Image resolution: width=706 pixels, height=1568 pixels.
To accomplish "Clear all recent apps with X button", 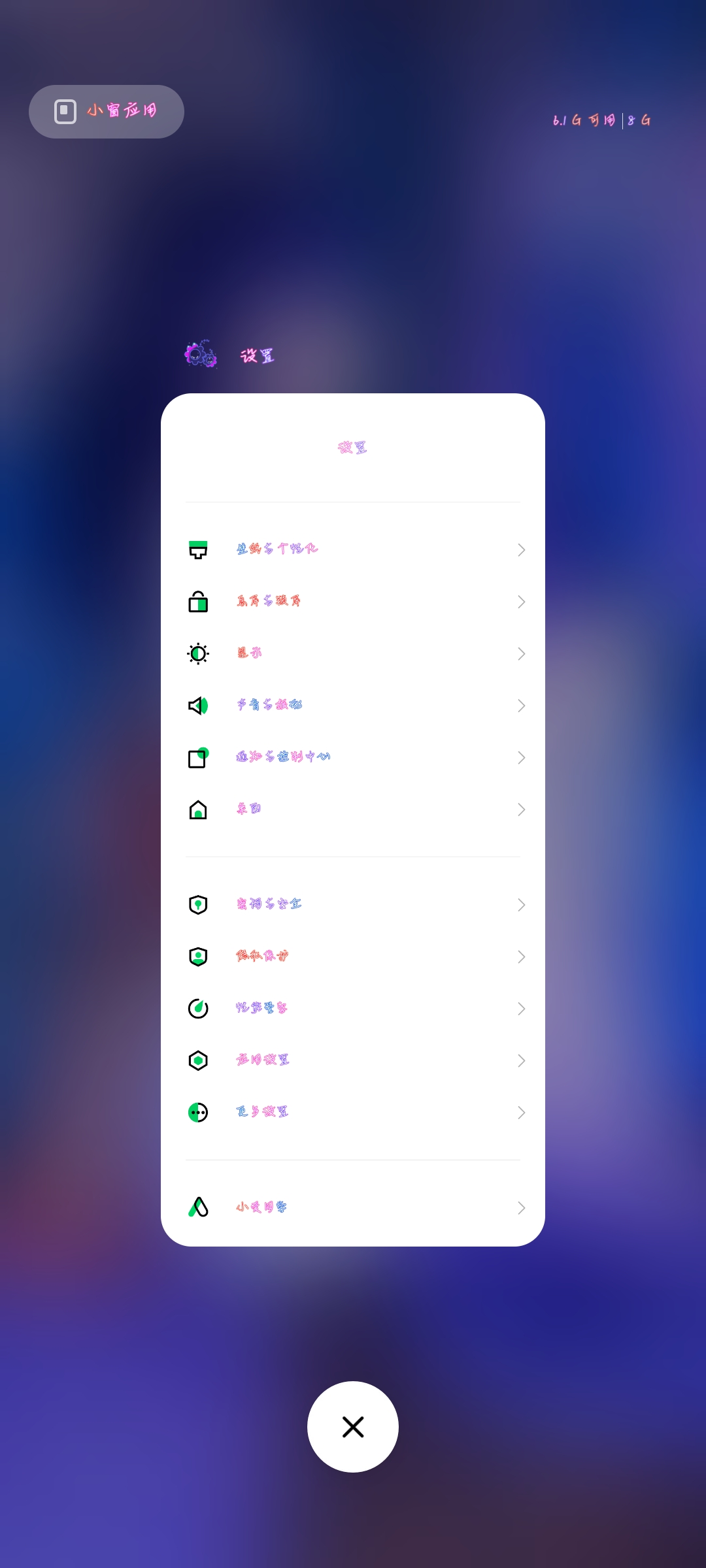I will [x=353, y=1427].
